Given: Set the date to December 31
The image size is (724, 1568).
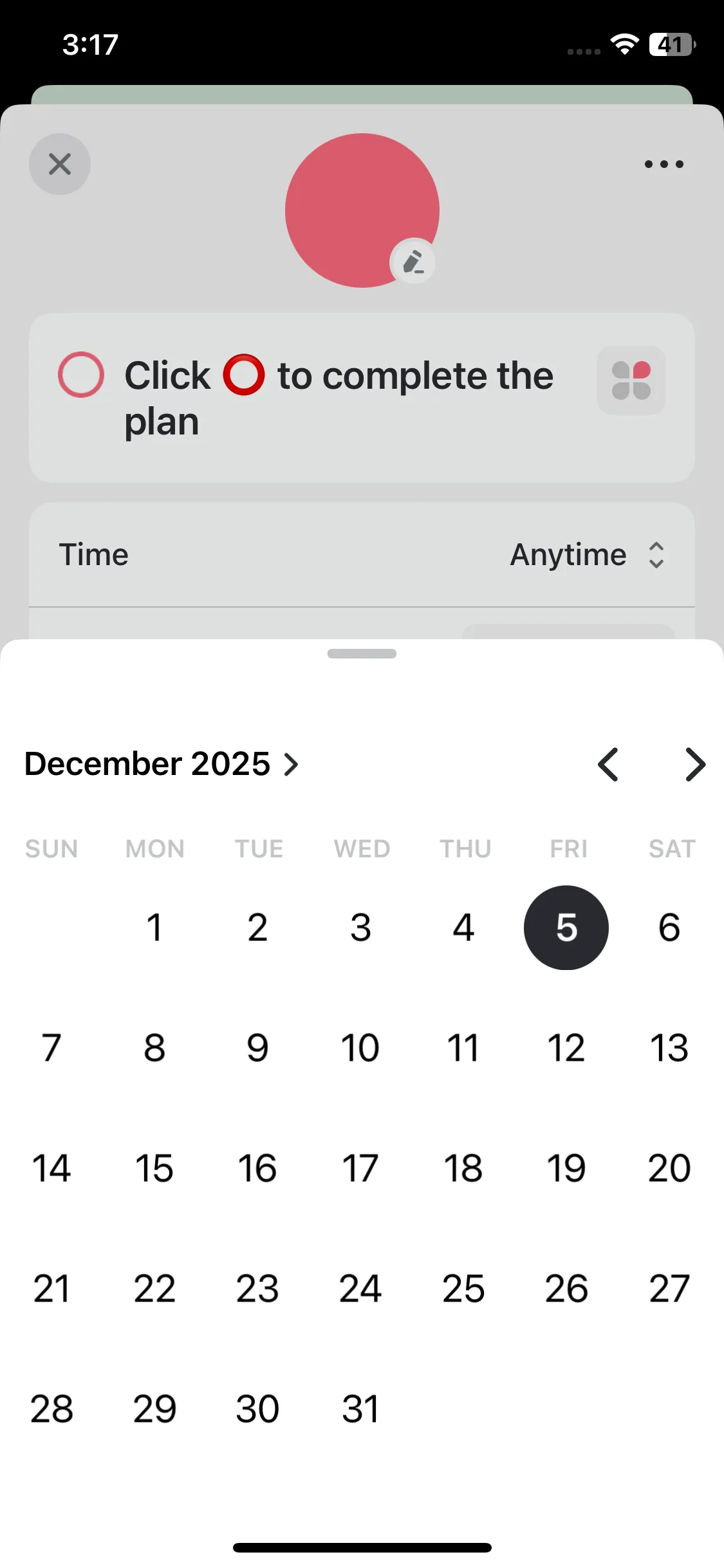Looking at the screenshot, I should coord(360,1409).
